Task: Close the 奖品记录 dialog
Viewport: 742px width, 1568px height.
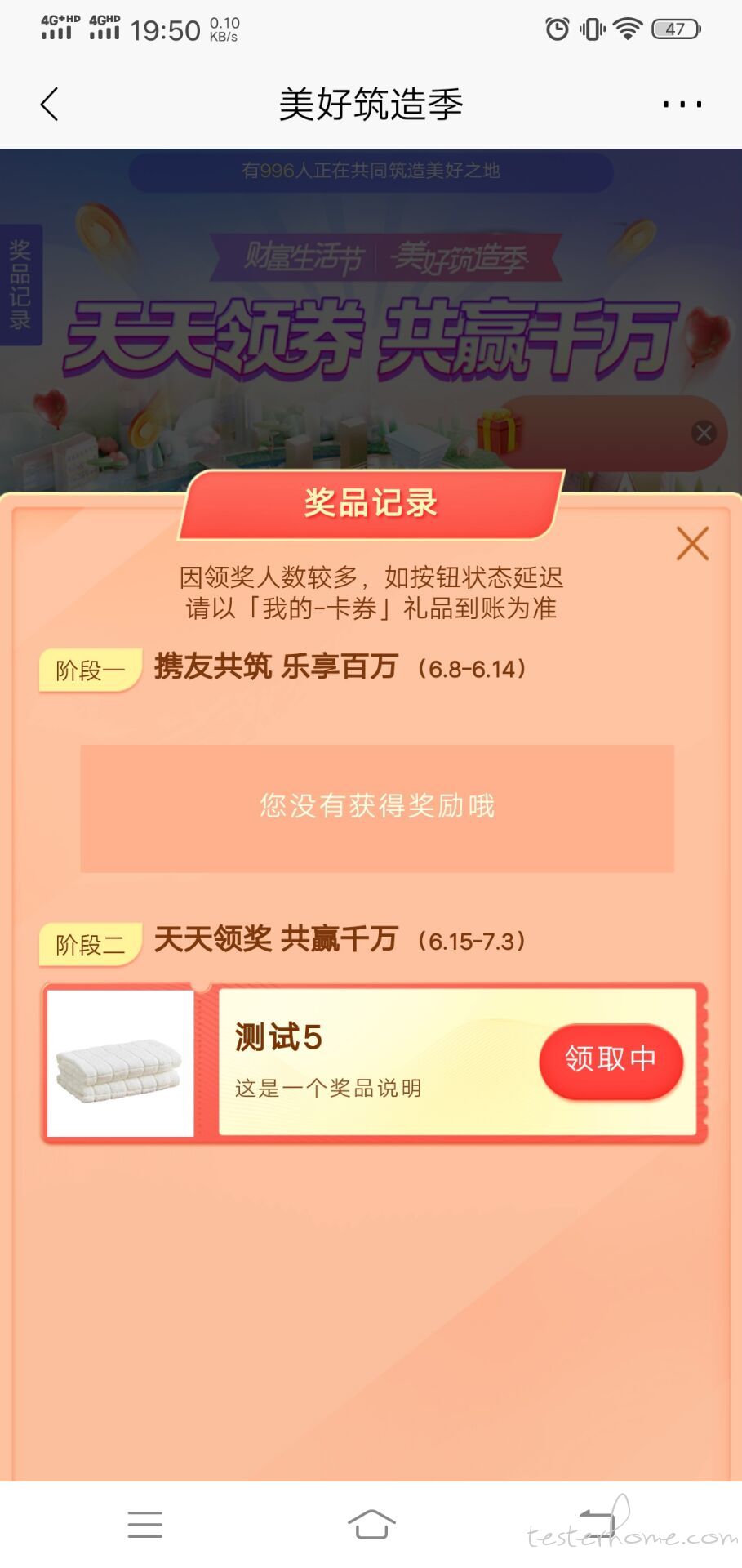Action: click(x=692, y=543)
